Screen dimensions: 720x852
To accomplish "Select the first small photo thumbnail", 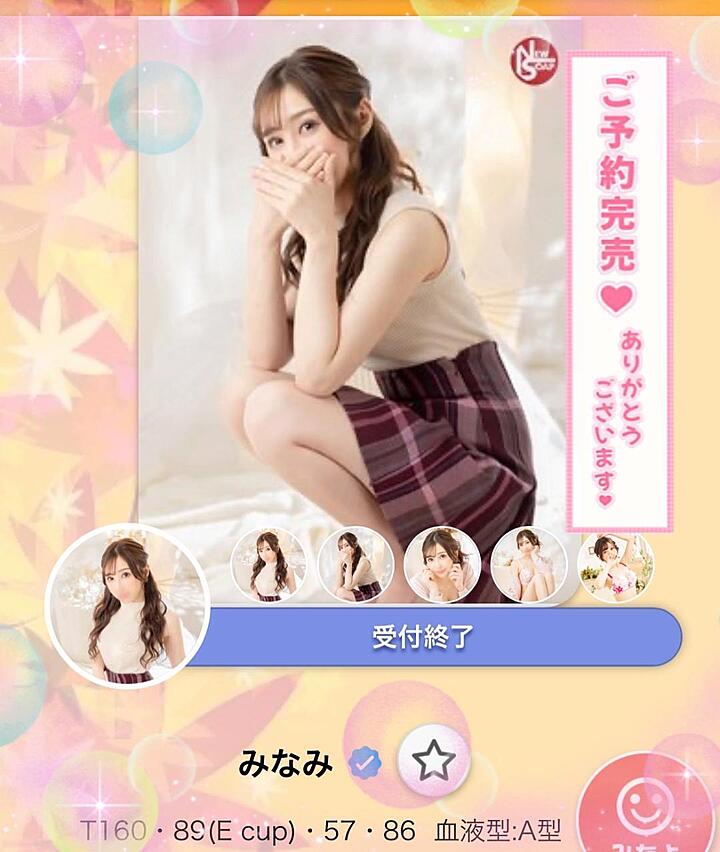I will tap(269, 565).
